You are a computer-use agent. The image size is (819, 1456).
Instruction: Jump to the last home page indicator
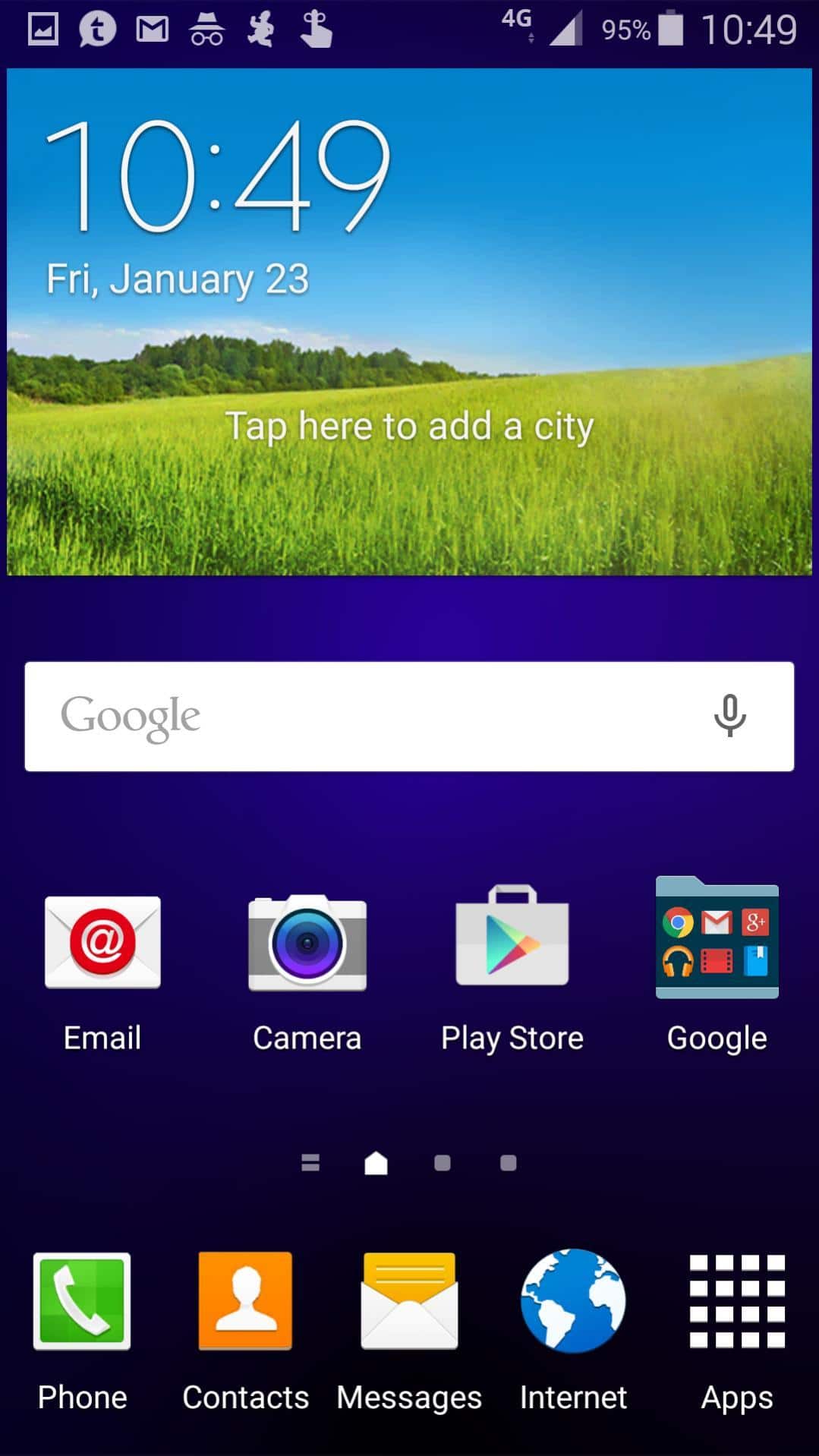[x=509, y=1162]
